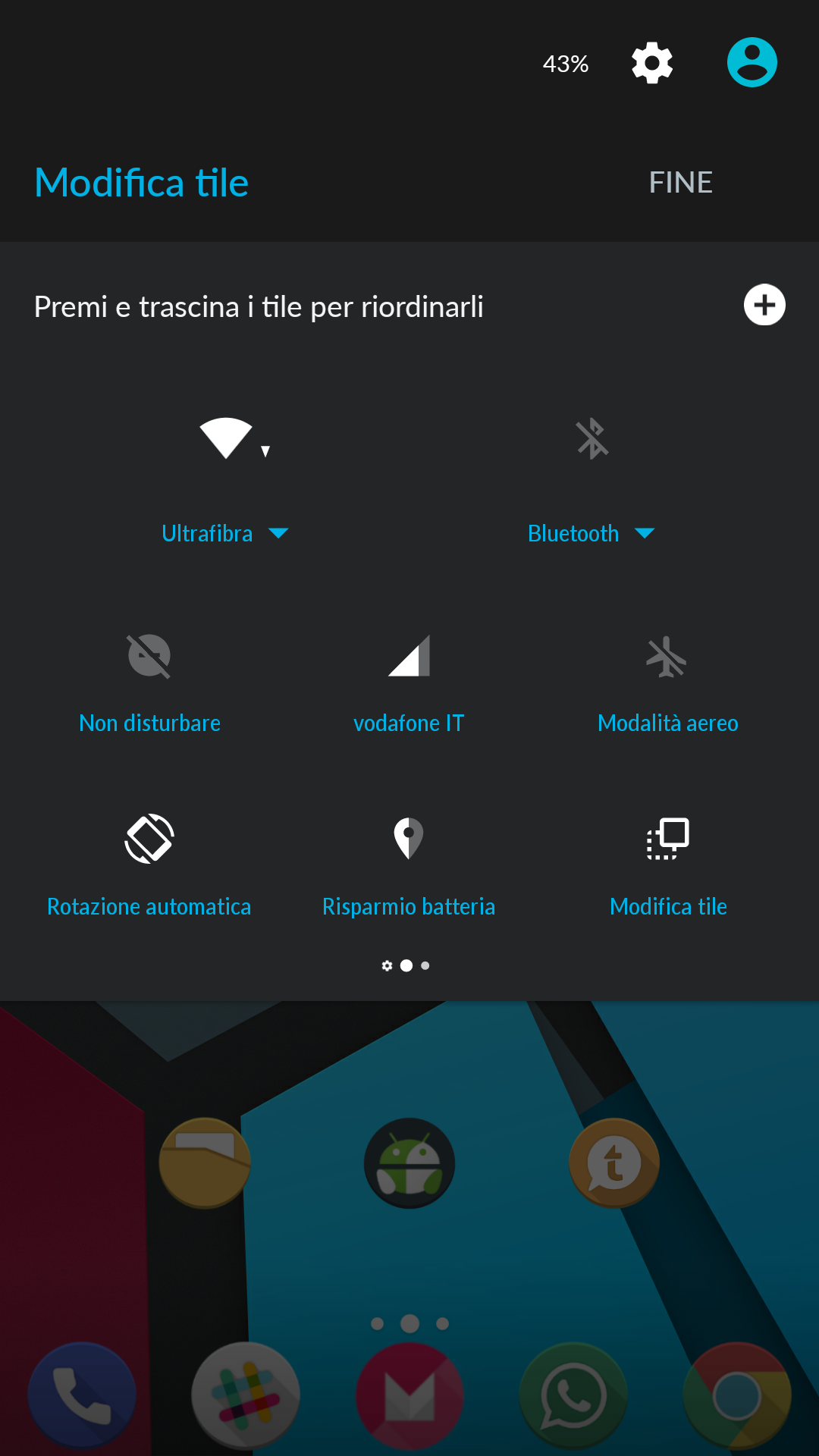Toggle the Bluetooth tile icon

[592, 438]
